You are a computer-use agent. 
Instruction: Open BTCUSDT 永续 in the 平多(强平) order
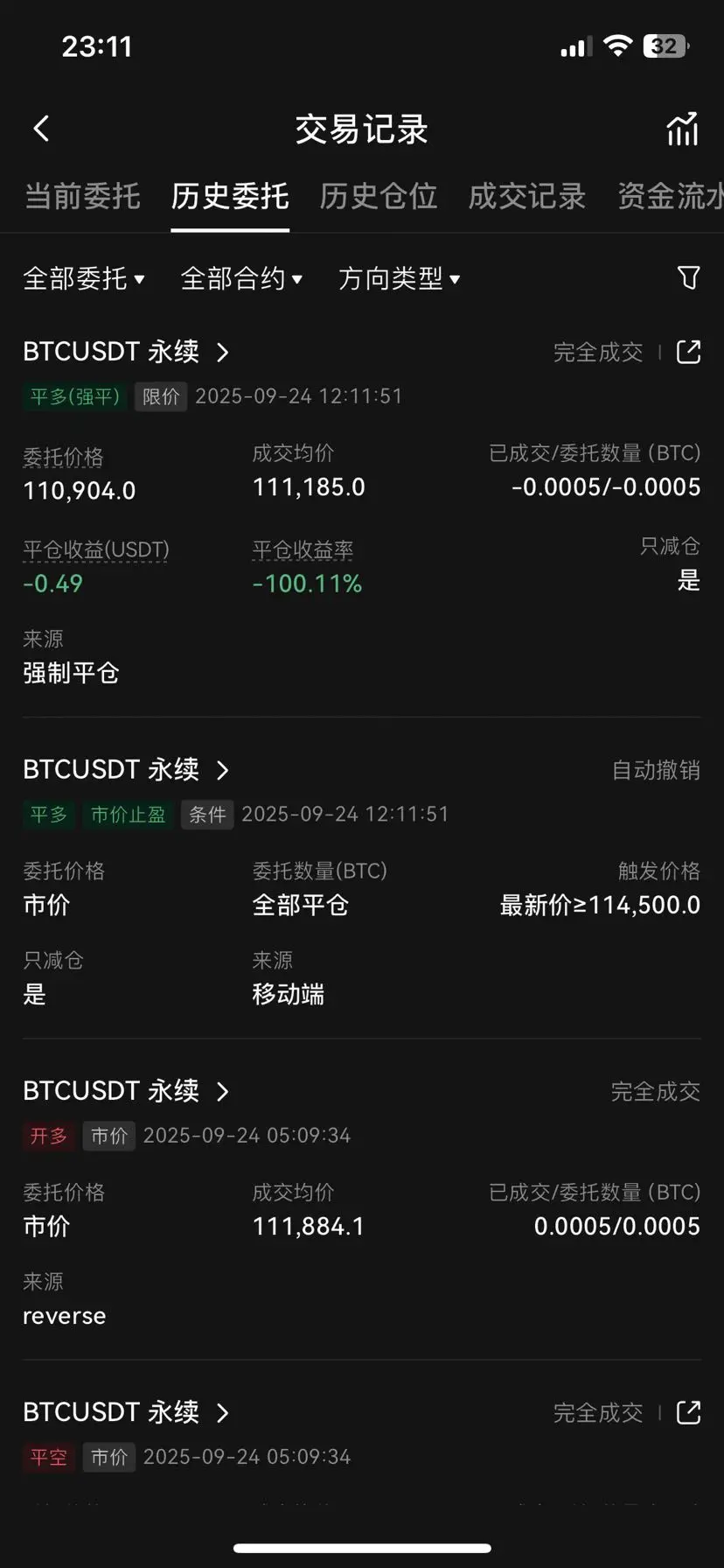126,352
